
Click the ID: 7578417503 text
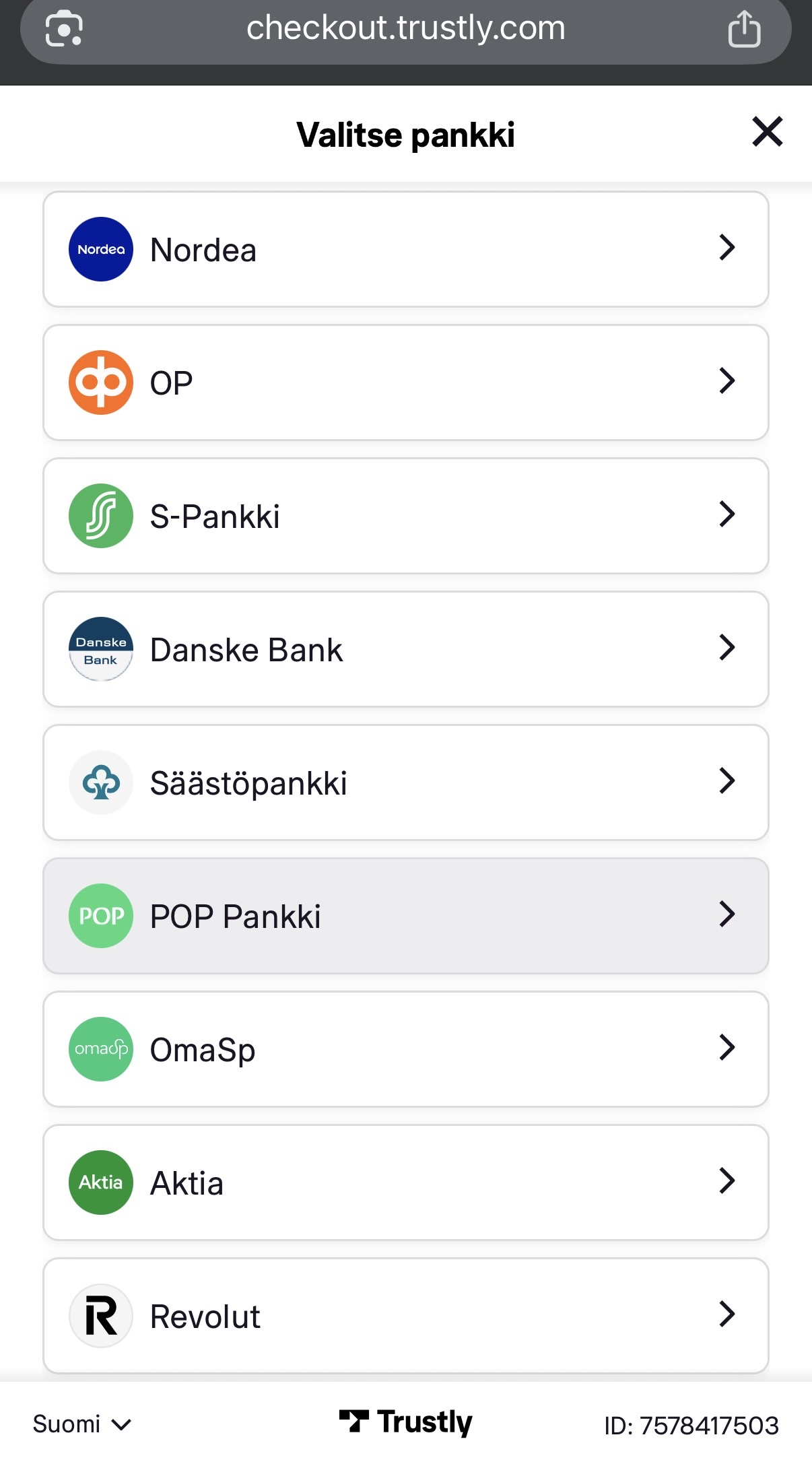click(691, 1422)
